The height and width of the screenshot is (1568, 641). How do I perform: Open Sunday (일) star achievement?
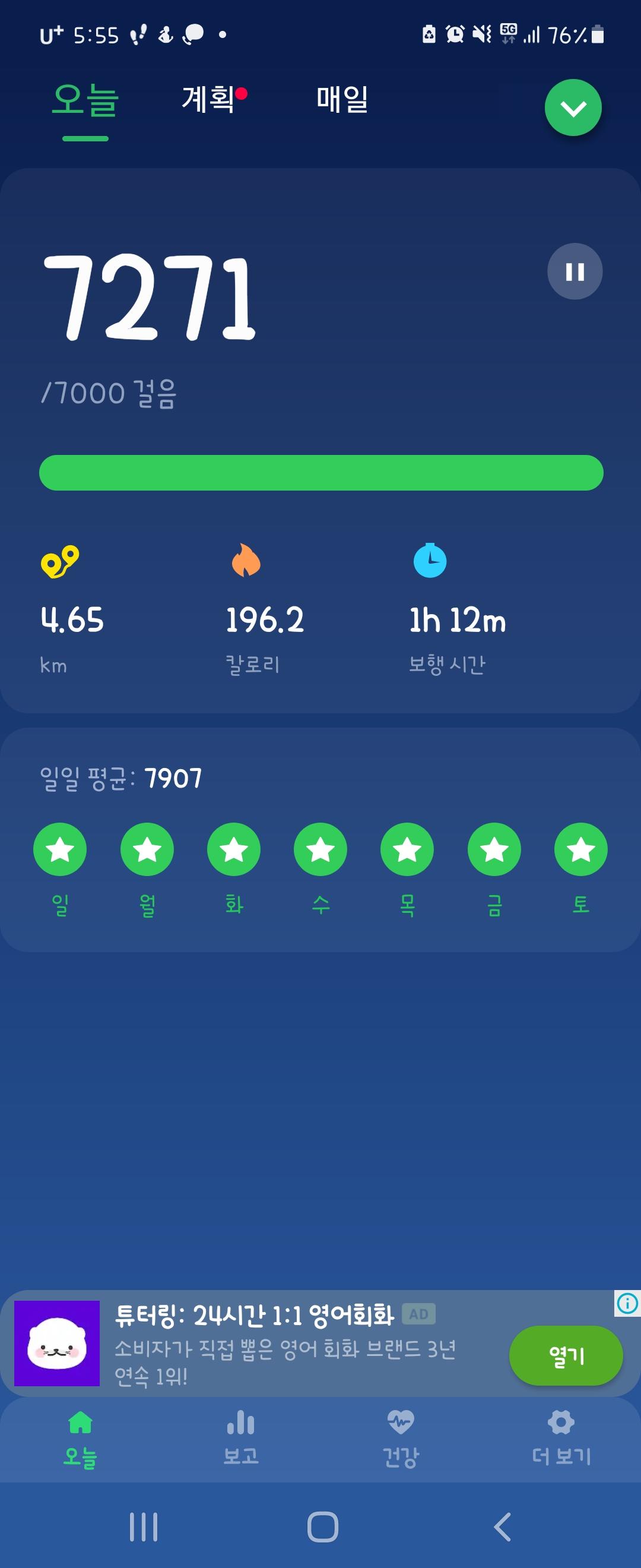60,849
